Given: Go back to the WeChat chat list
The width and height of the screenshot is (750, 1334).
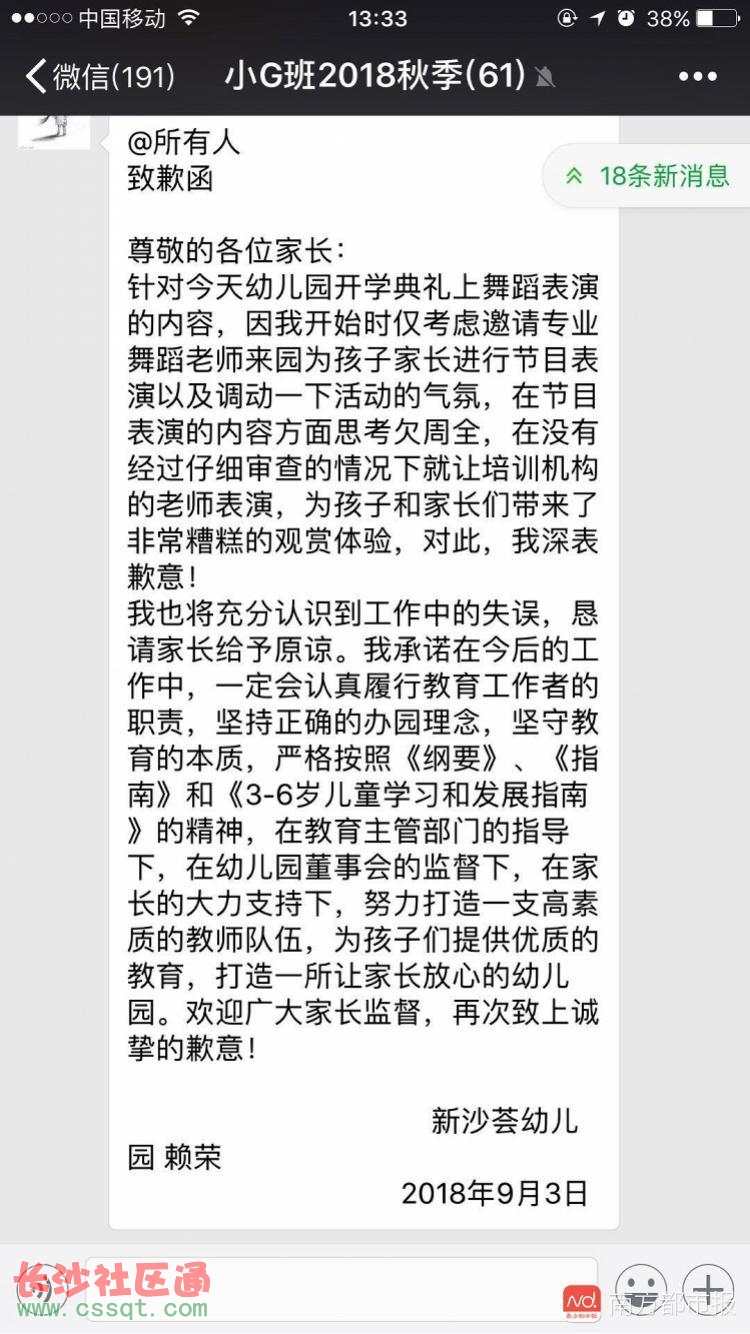Looking at the screenshot, I should (x=100, y=76).
